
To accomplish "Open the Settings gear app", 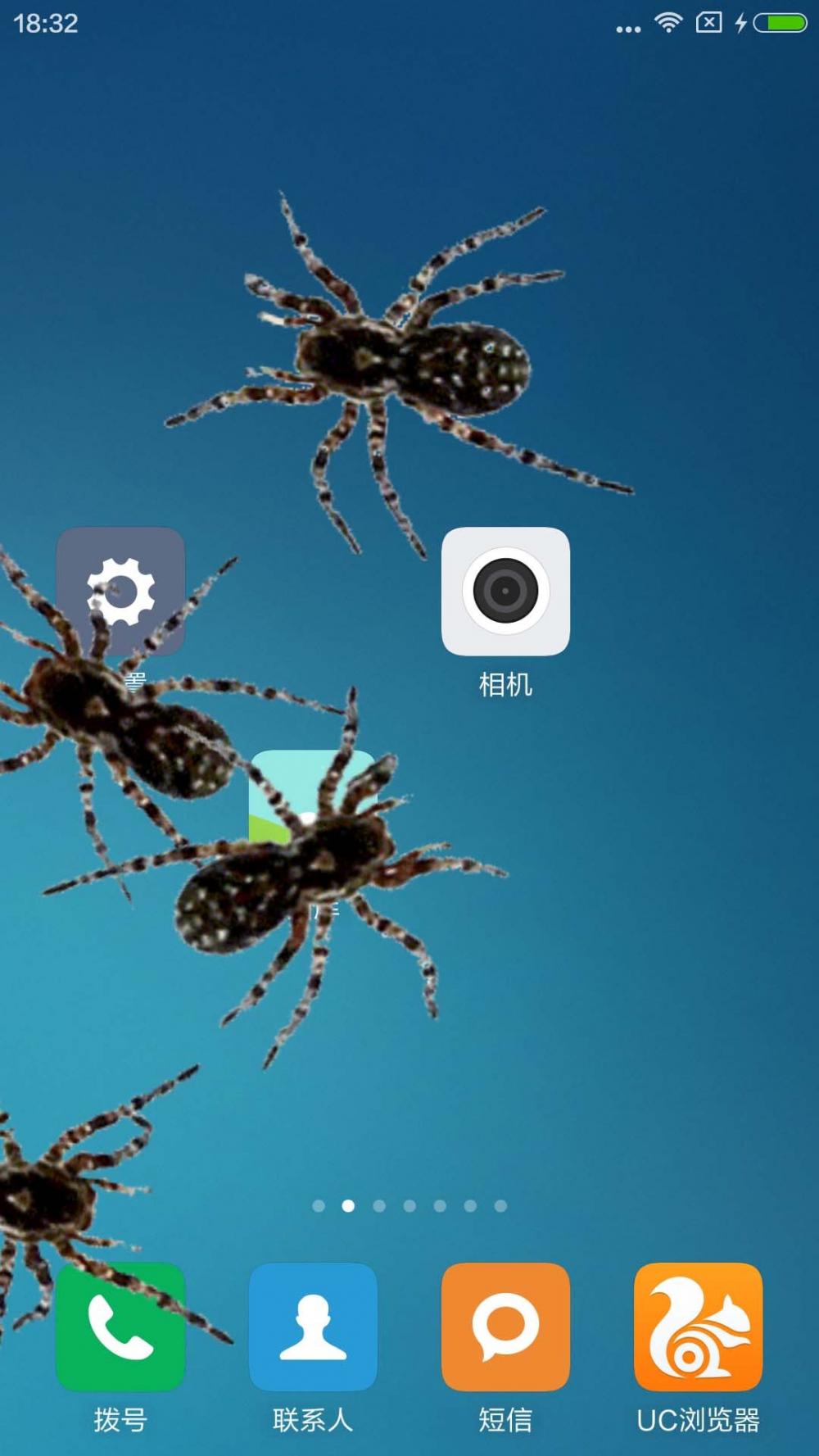I will coord(120,591).
